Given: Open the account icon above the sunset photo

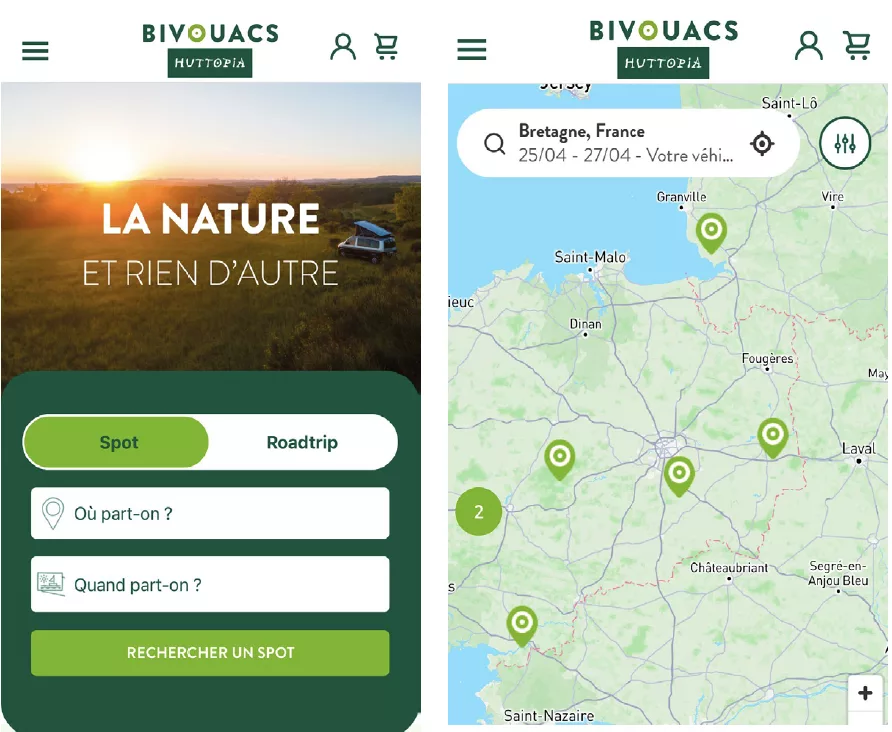Looking at the screenshot, I should coord(342,46).
